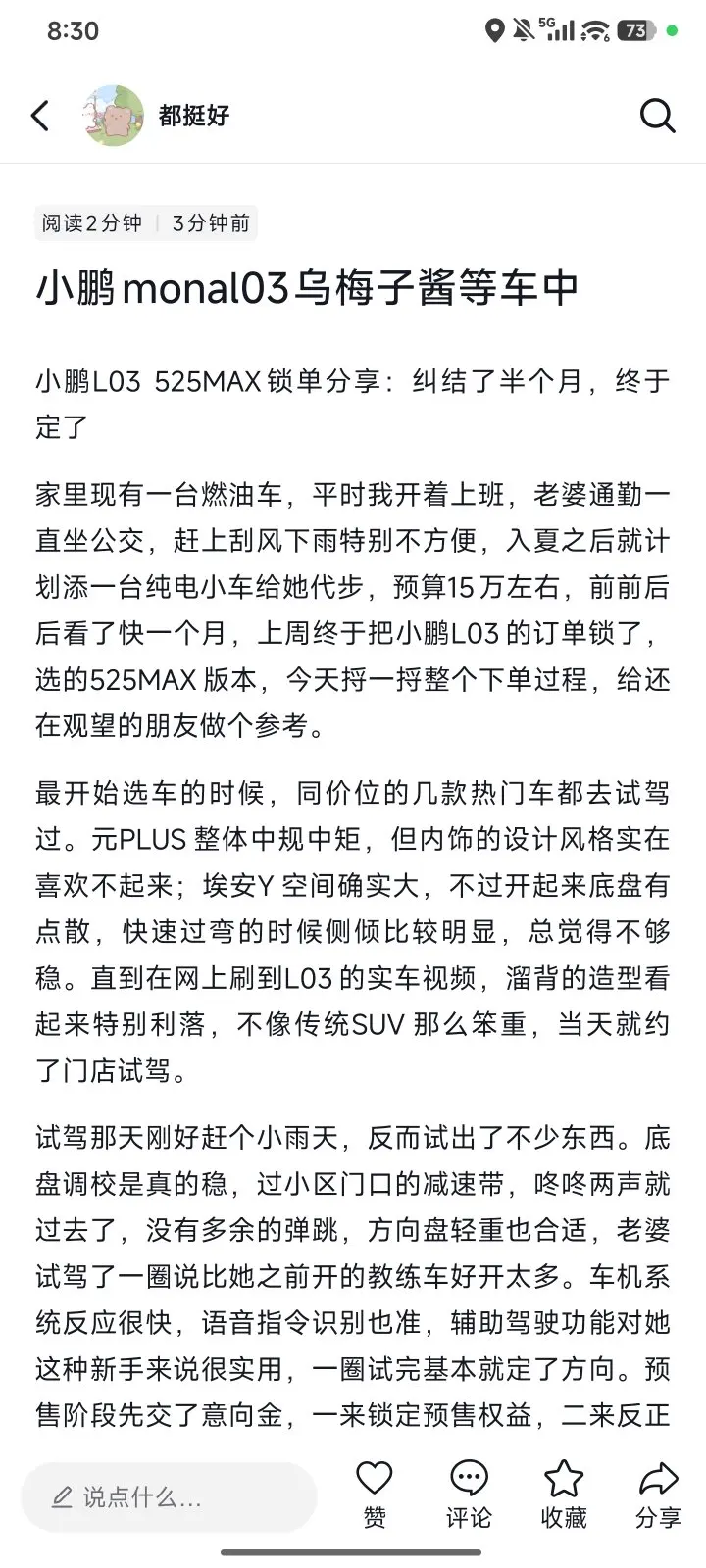Viewport: 706px width, 1568px height.
Task: Share the article via 分享
Action: (658, 1494)
